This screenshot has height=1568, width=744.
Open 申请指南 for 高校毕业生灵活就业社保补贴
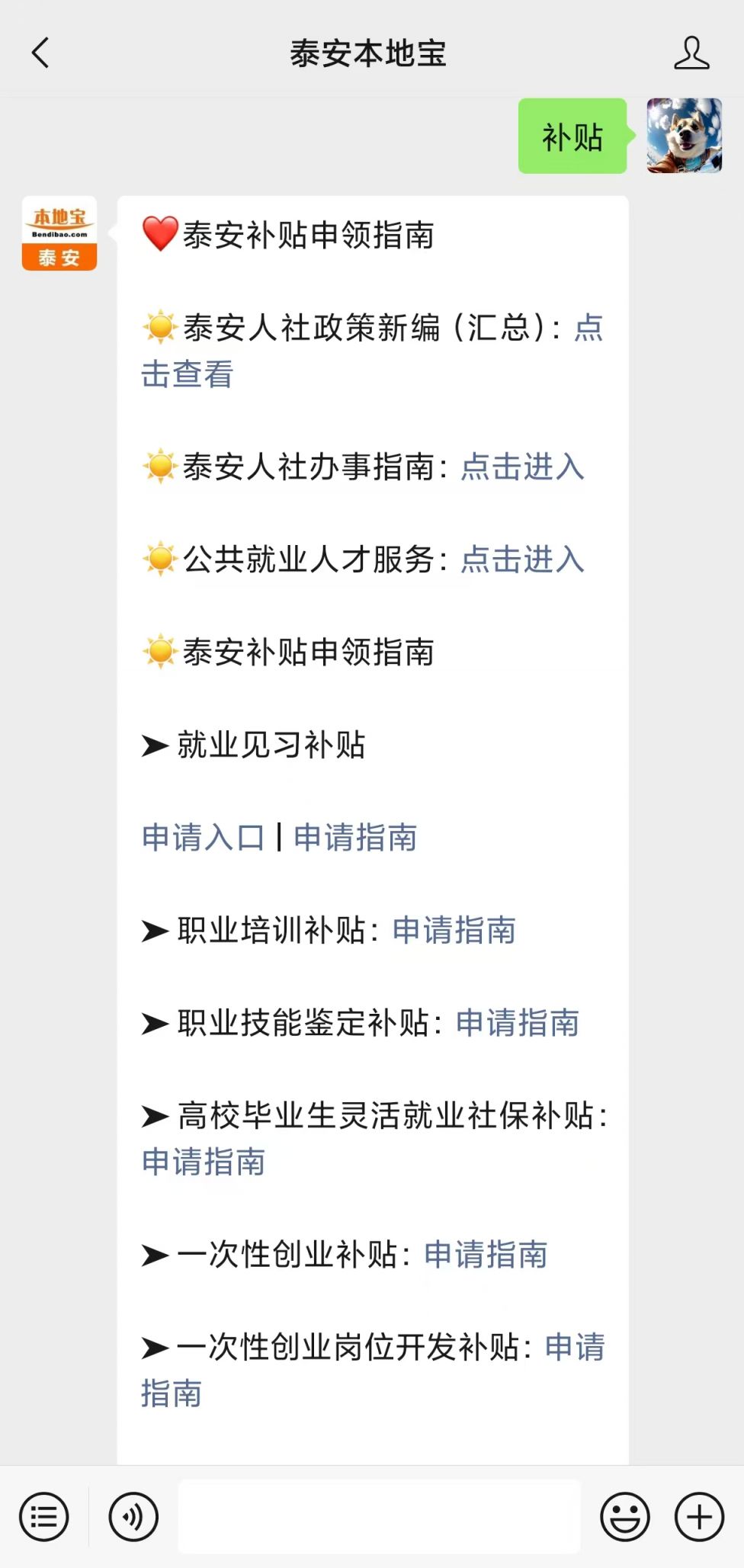(203, 1162)
